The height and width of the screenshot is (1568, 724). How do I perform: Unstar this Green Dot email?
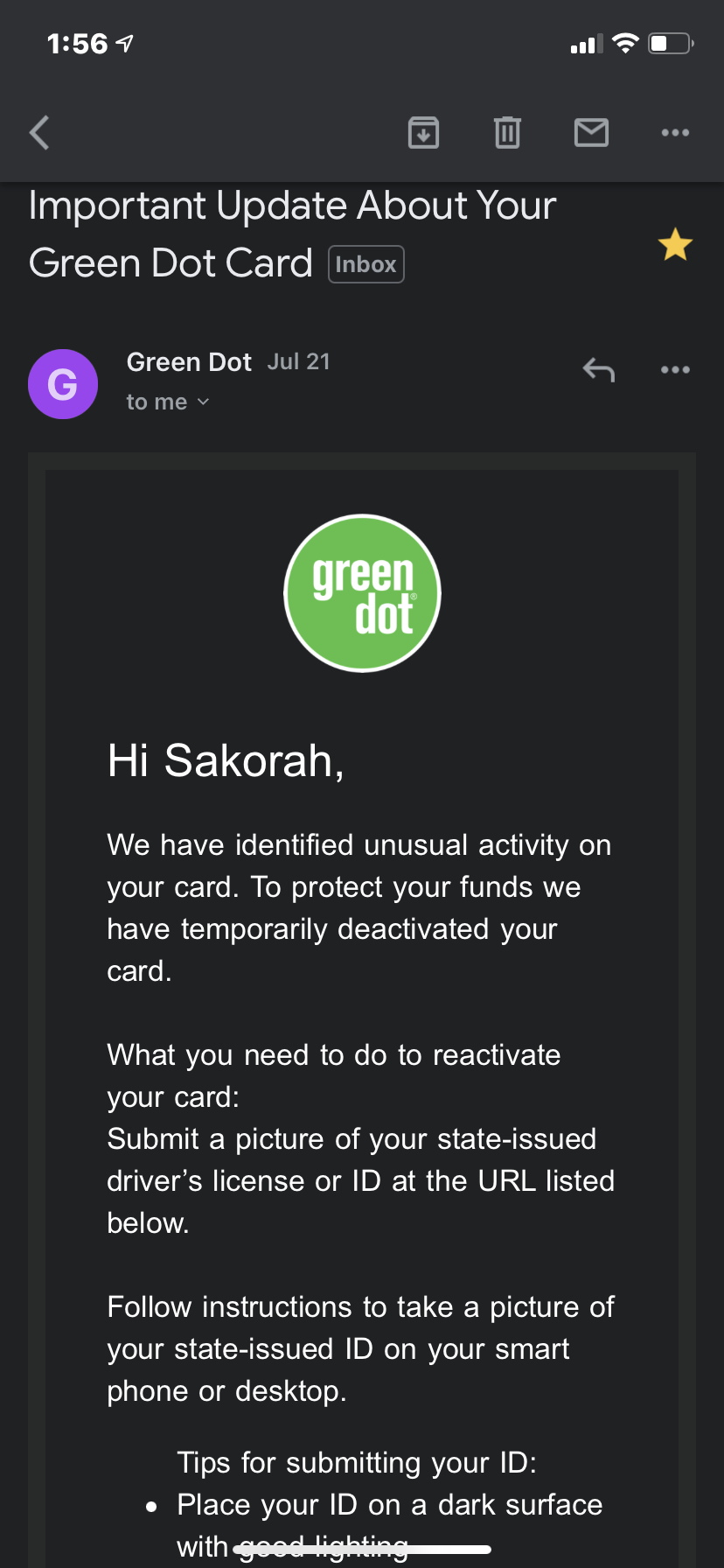click(675, 245)
